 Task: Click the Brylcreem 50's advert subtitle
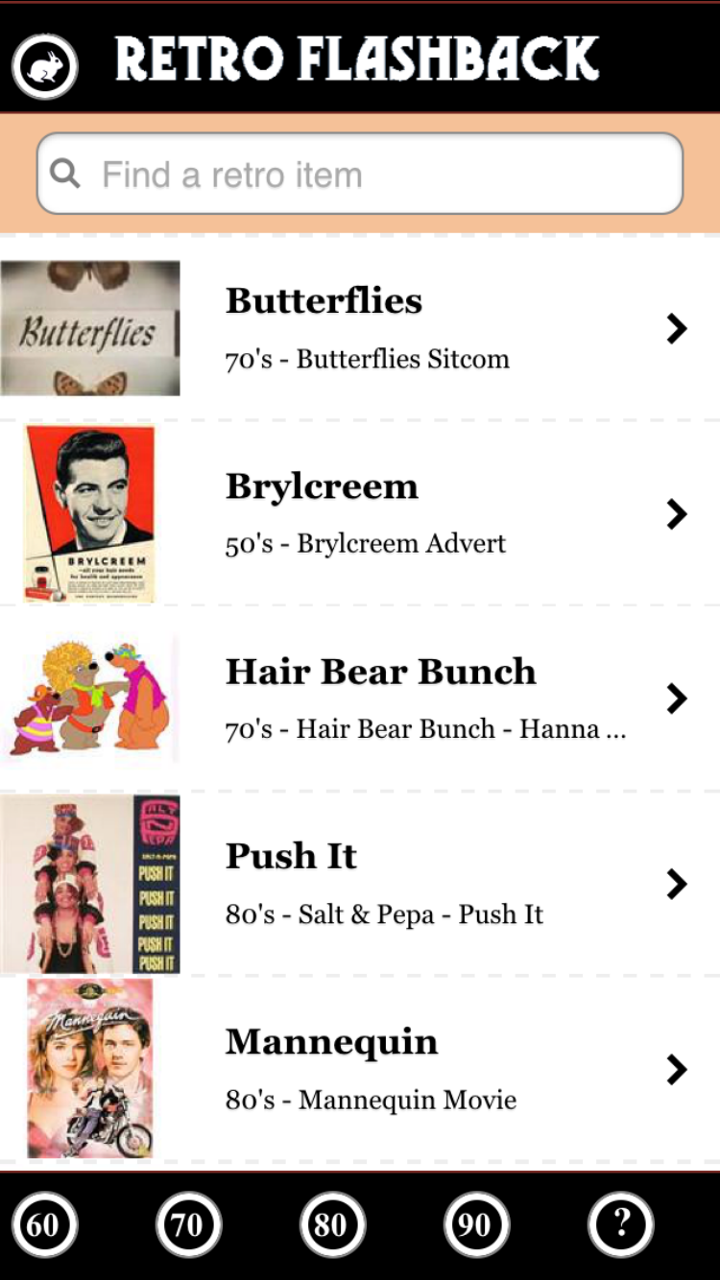363,543
